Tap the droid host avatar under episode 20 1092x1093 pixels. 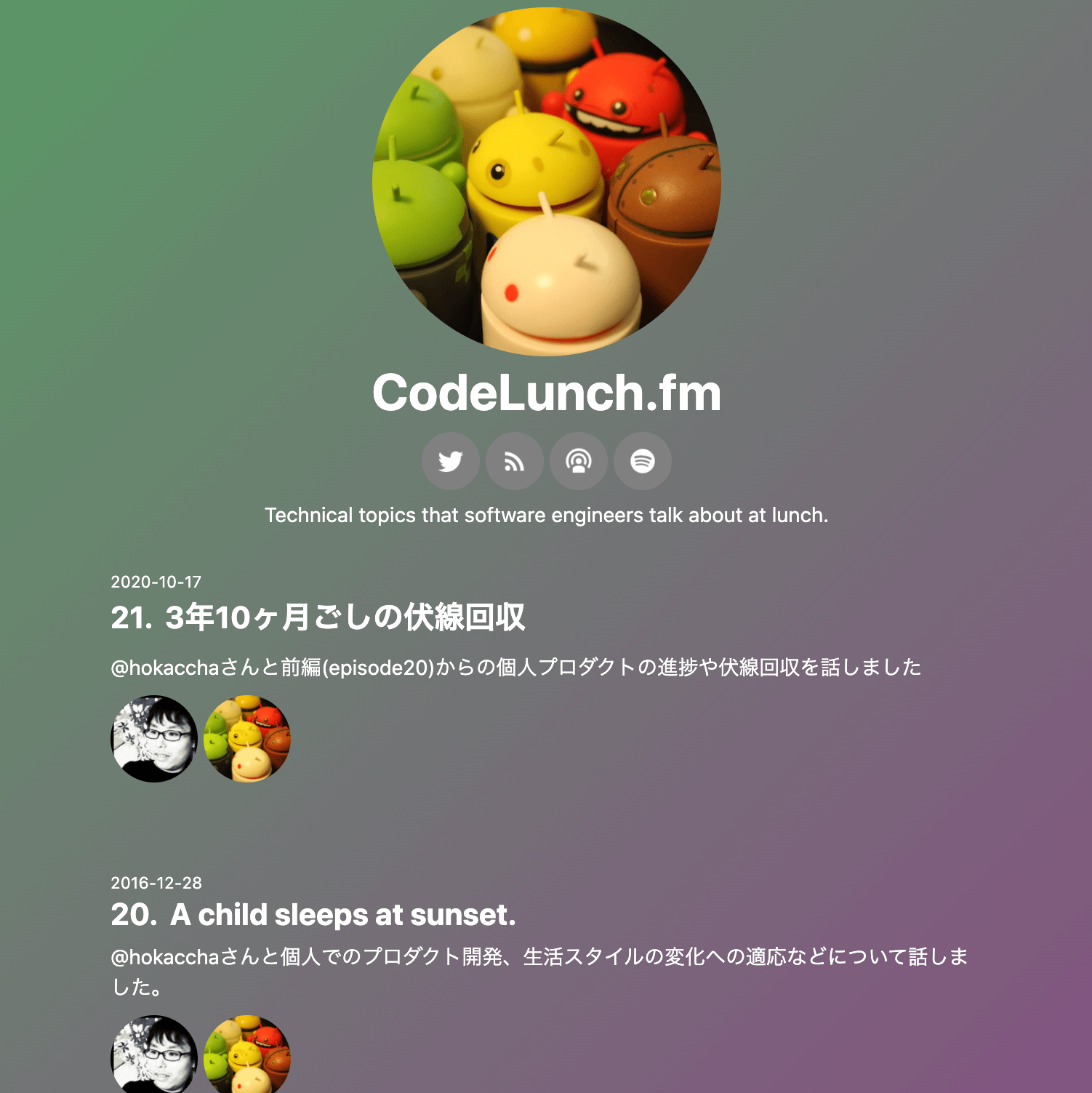[247, 1056]
